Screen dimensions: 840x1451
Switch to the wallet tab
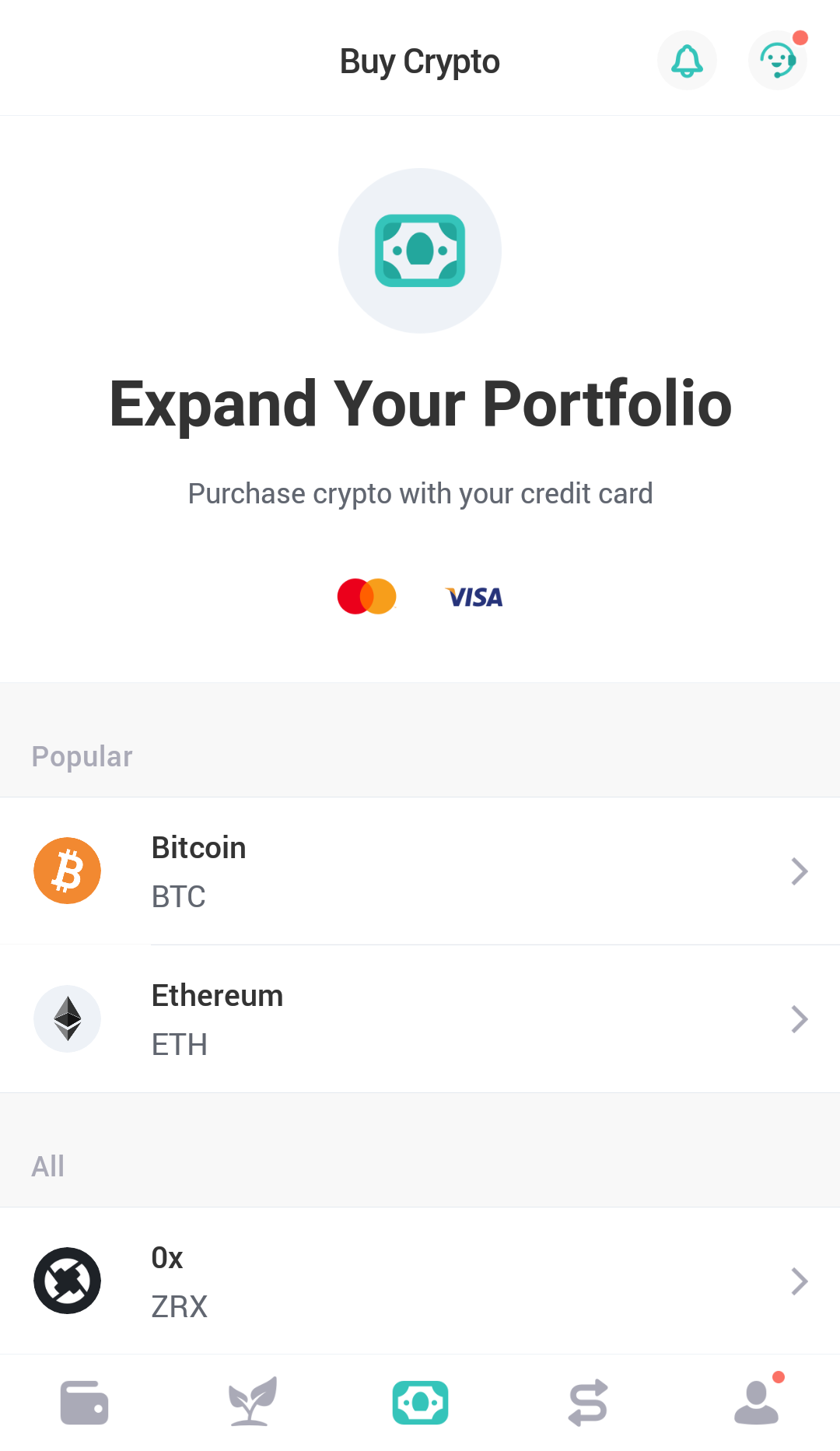(84, 1403)
